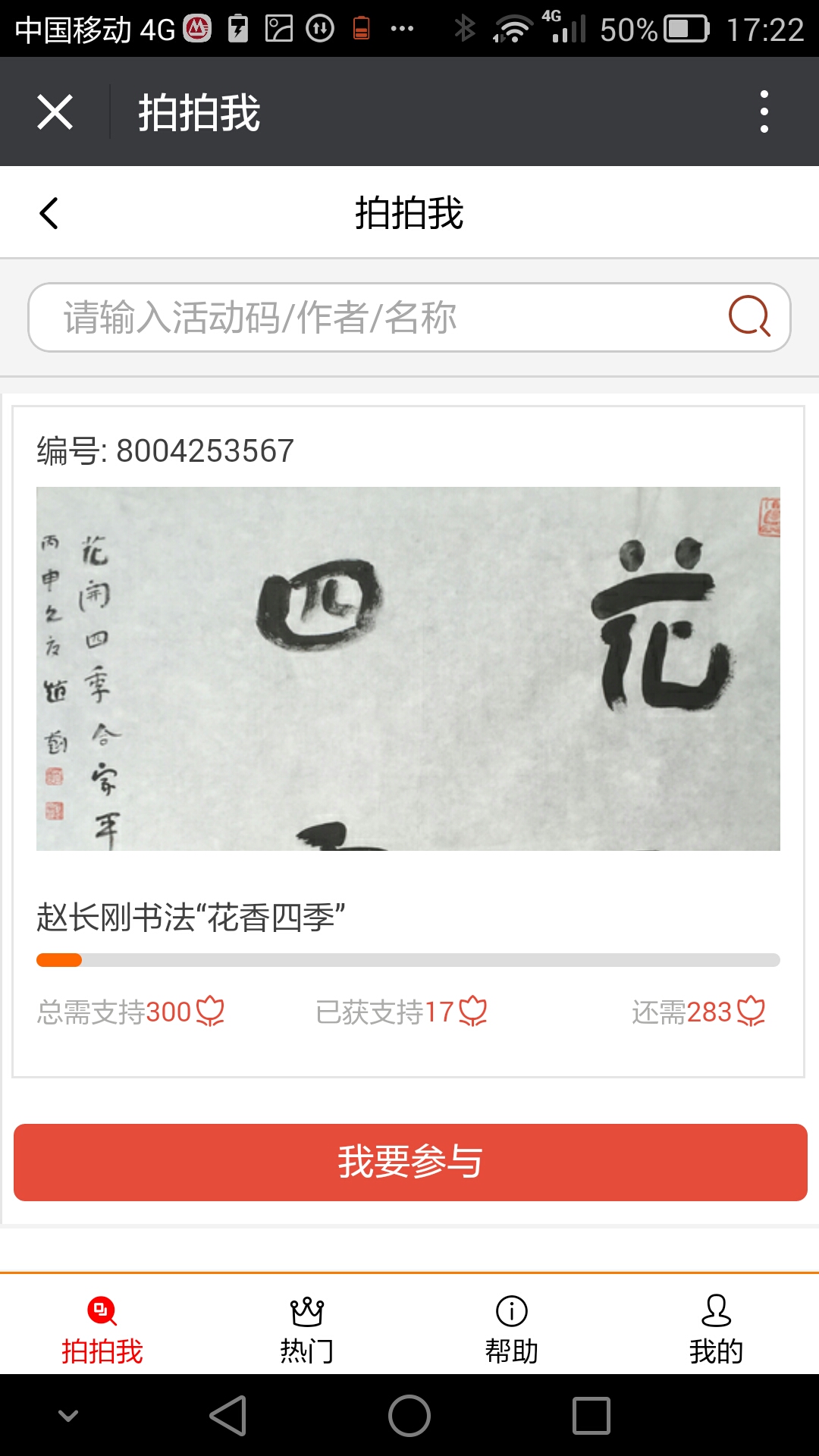
Task: Go to the 我的 tab
Action: click(716, 1328)
